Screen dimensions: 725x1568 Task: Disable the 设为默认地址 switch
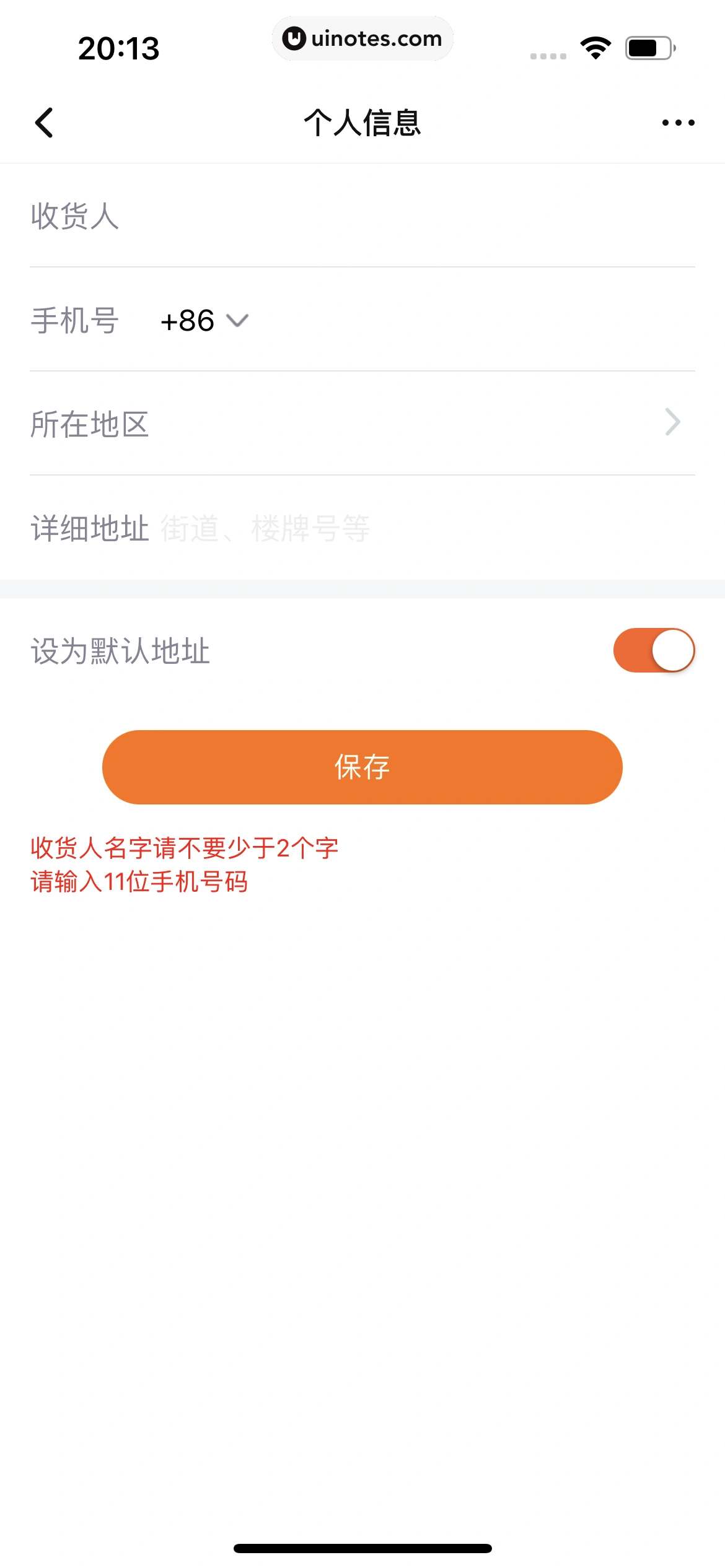654,650
